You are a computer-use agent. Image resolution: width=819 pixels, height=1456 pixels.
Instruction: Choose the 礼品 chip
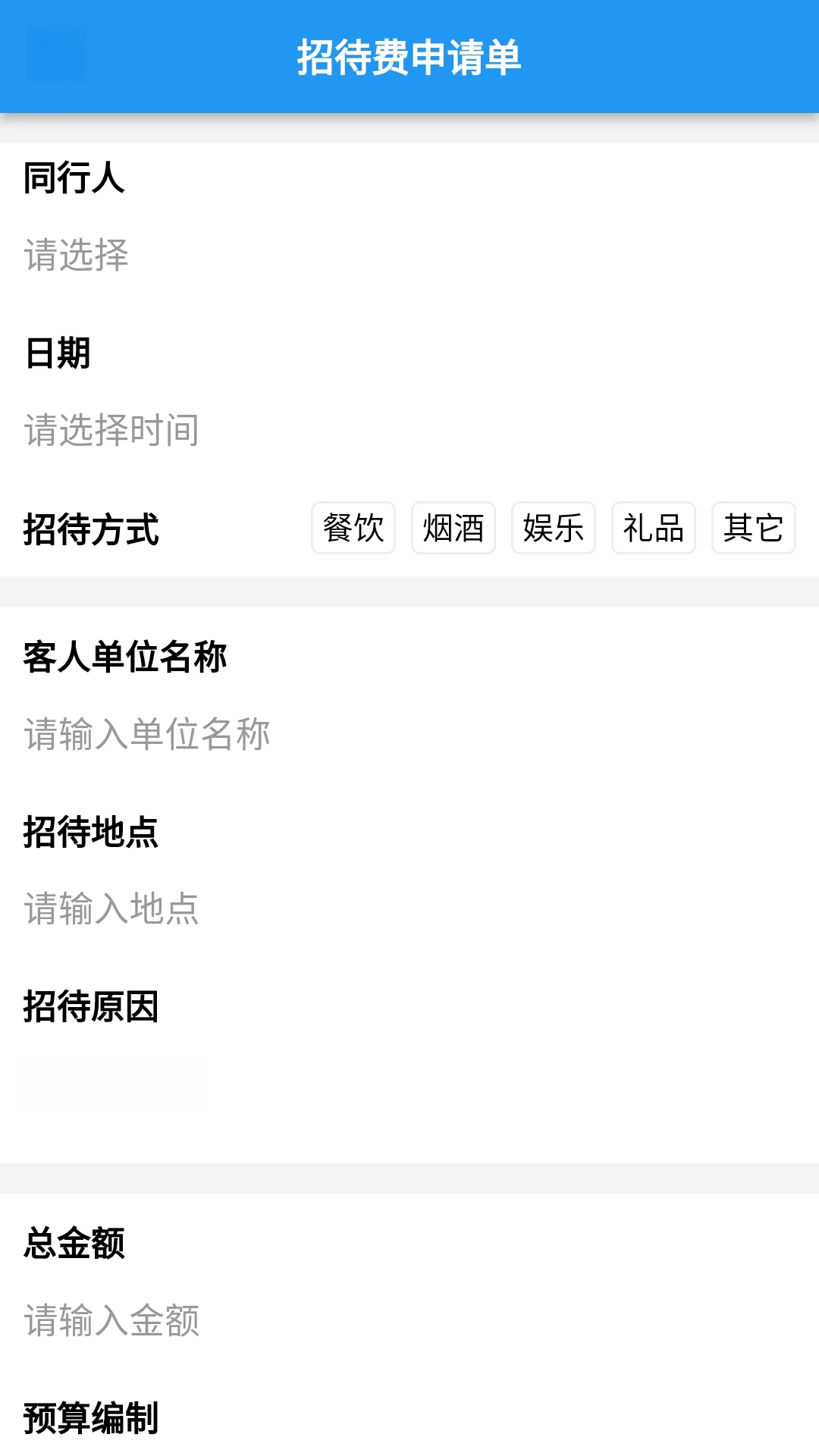[x=654, y=528]
